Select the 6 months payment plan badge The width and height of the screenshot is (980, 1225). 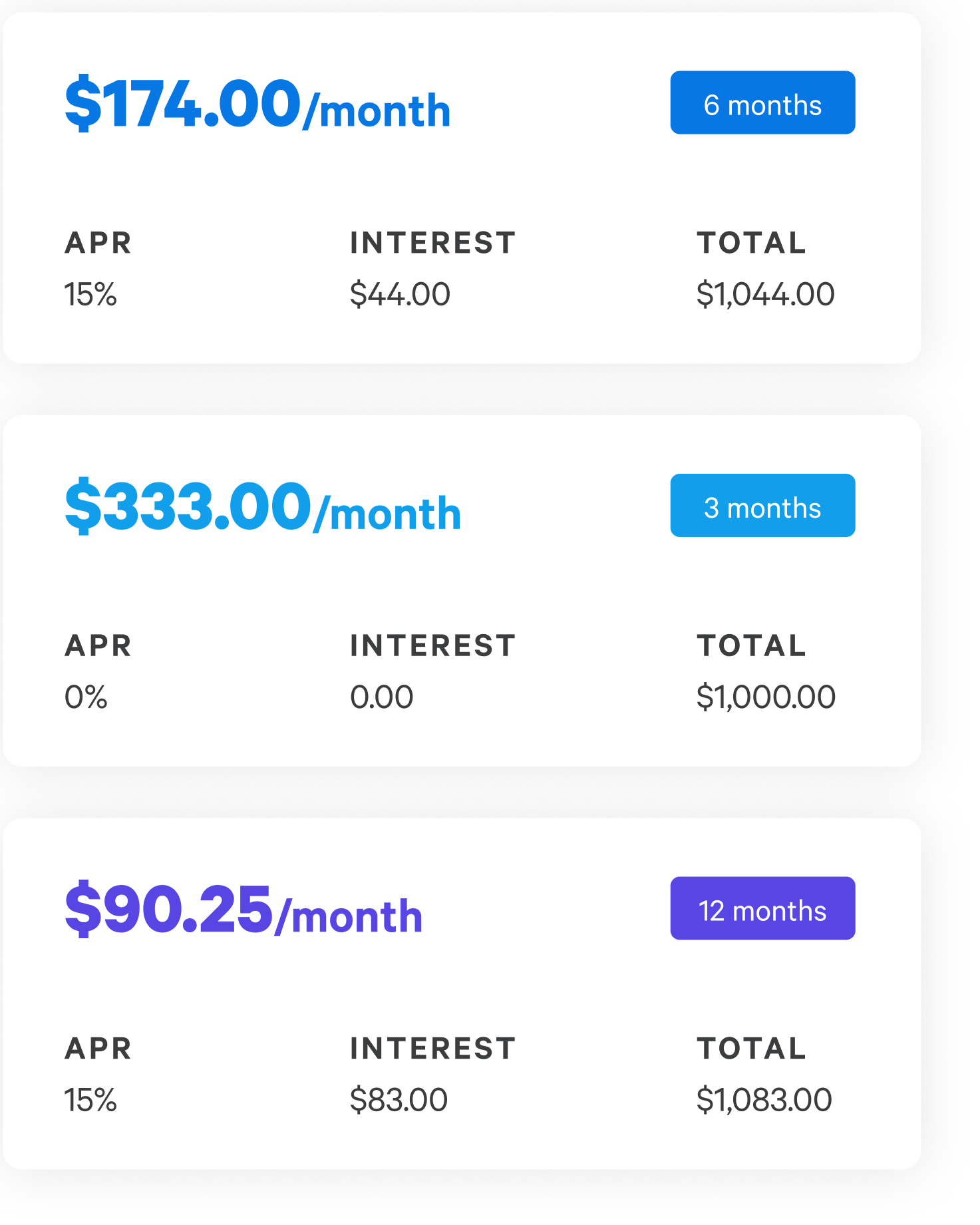click(x=762, y=103)
